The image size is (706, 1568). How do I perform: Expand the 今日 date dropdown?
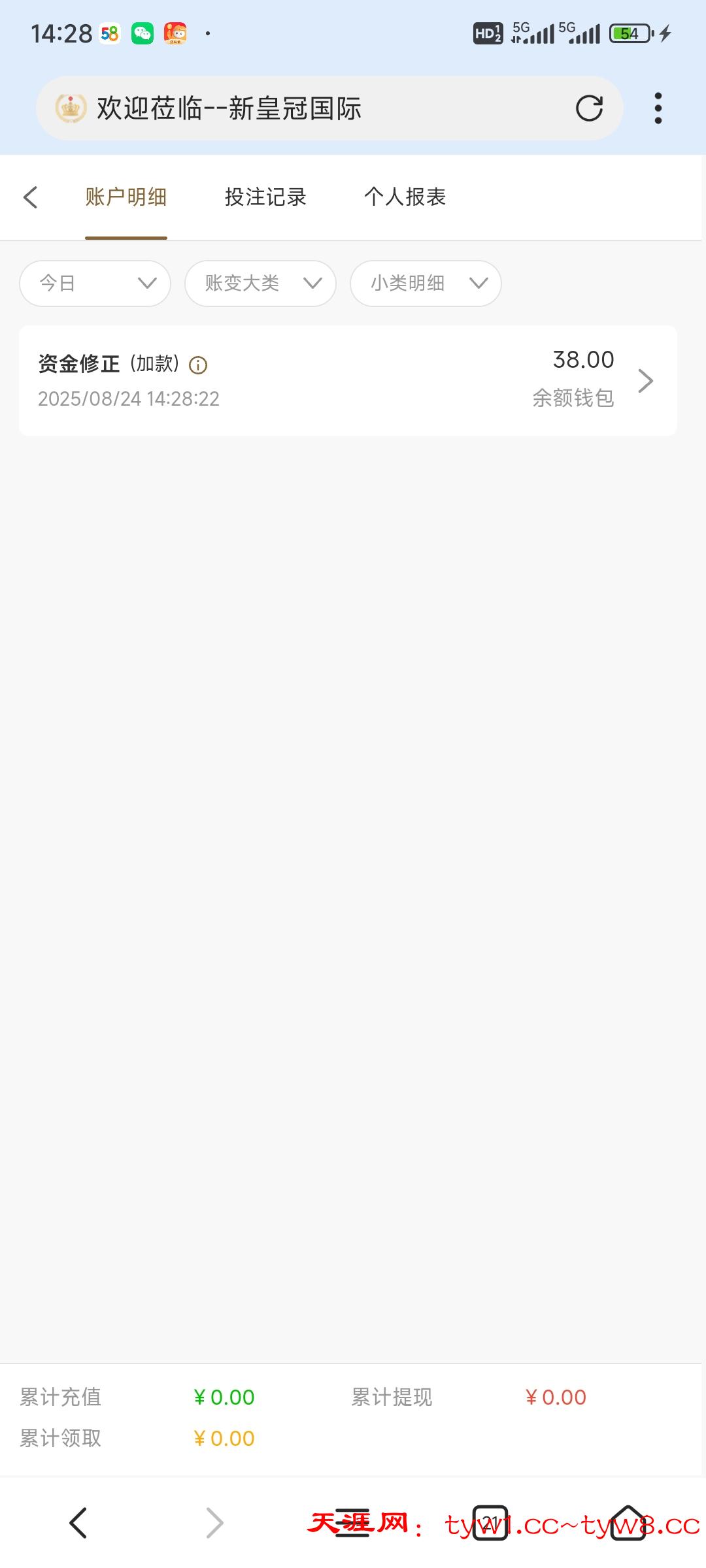pyautogui.click(x=95, y=284)
